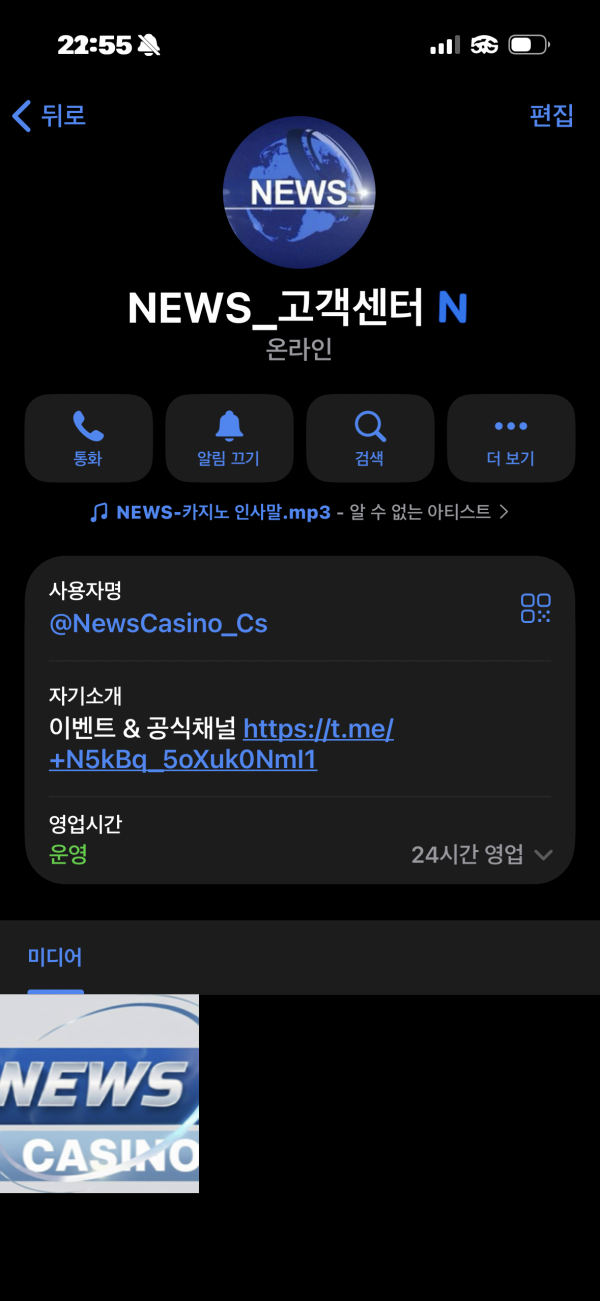
Task: Select the 미디어 tab
Action: [55, 957]
